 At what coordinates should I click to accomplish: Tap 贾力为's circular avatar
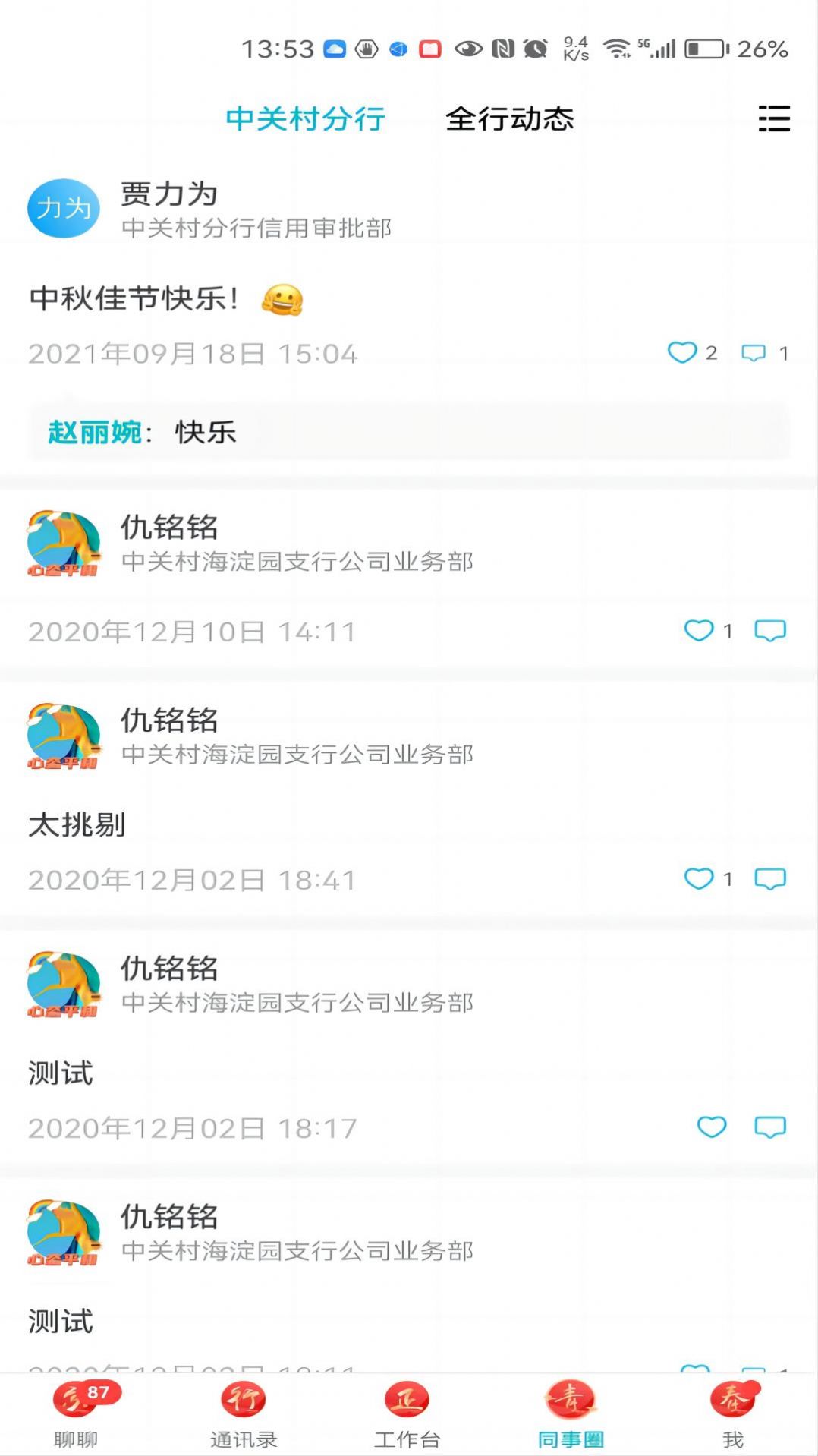click(63, 206)
